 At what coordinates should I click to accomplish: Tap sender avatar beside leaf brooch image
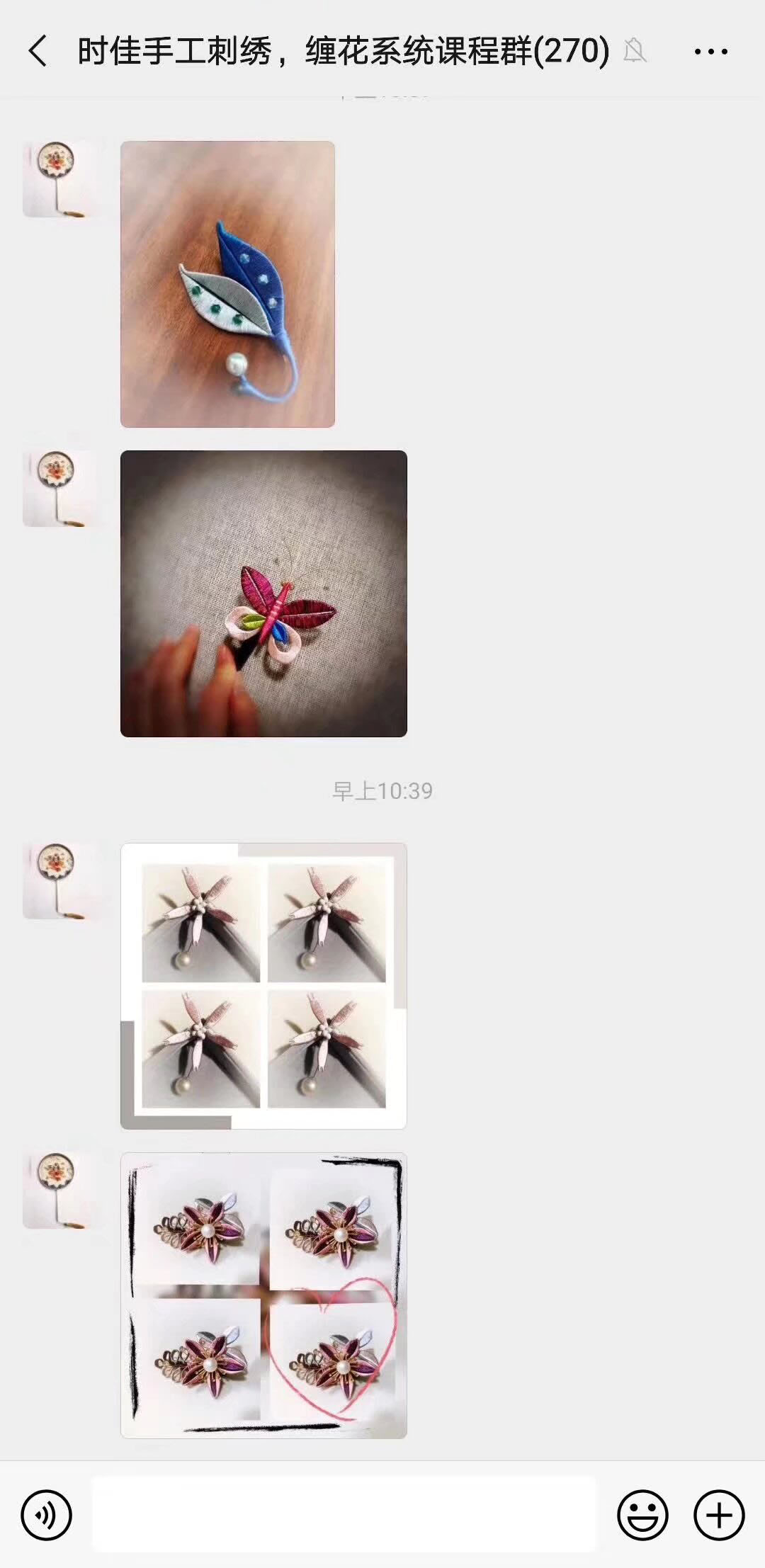pyautogui.click(x=59, y=179)
